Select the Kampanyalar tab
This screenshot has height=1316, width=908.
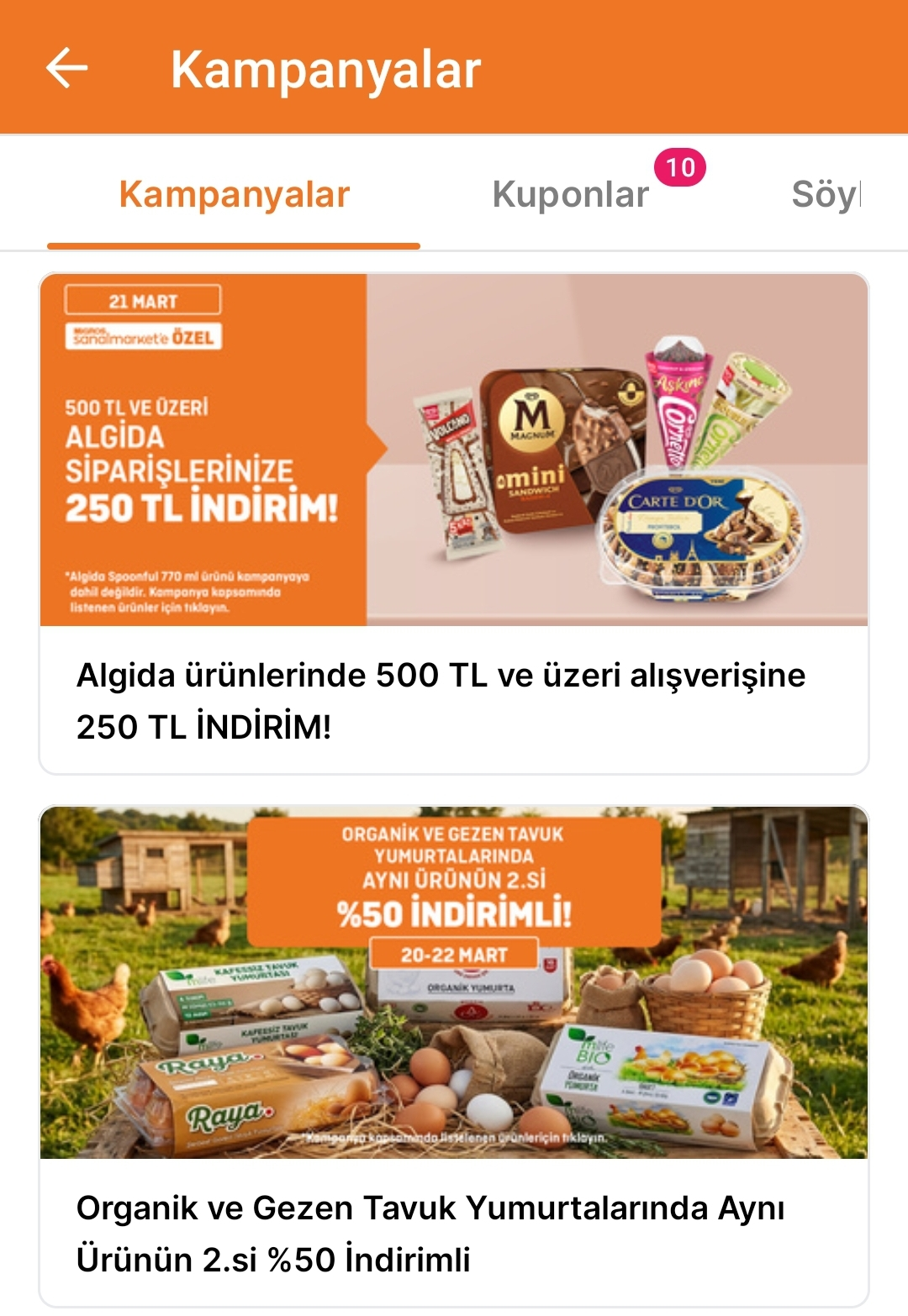pyautogui.click(x=234, y=195)
